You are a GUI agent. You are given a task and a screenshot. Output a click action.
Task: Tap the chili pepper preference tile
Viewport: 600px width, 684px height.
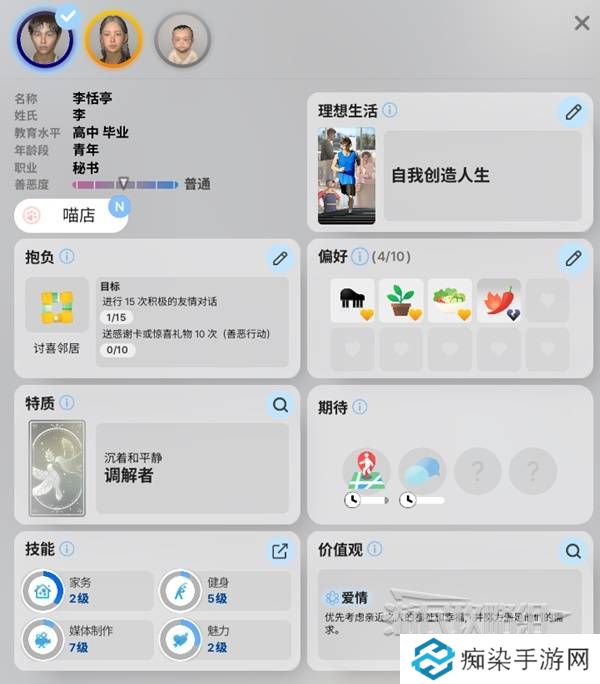(x=498, y=300)
